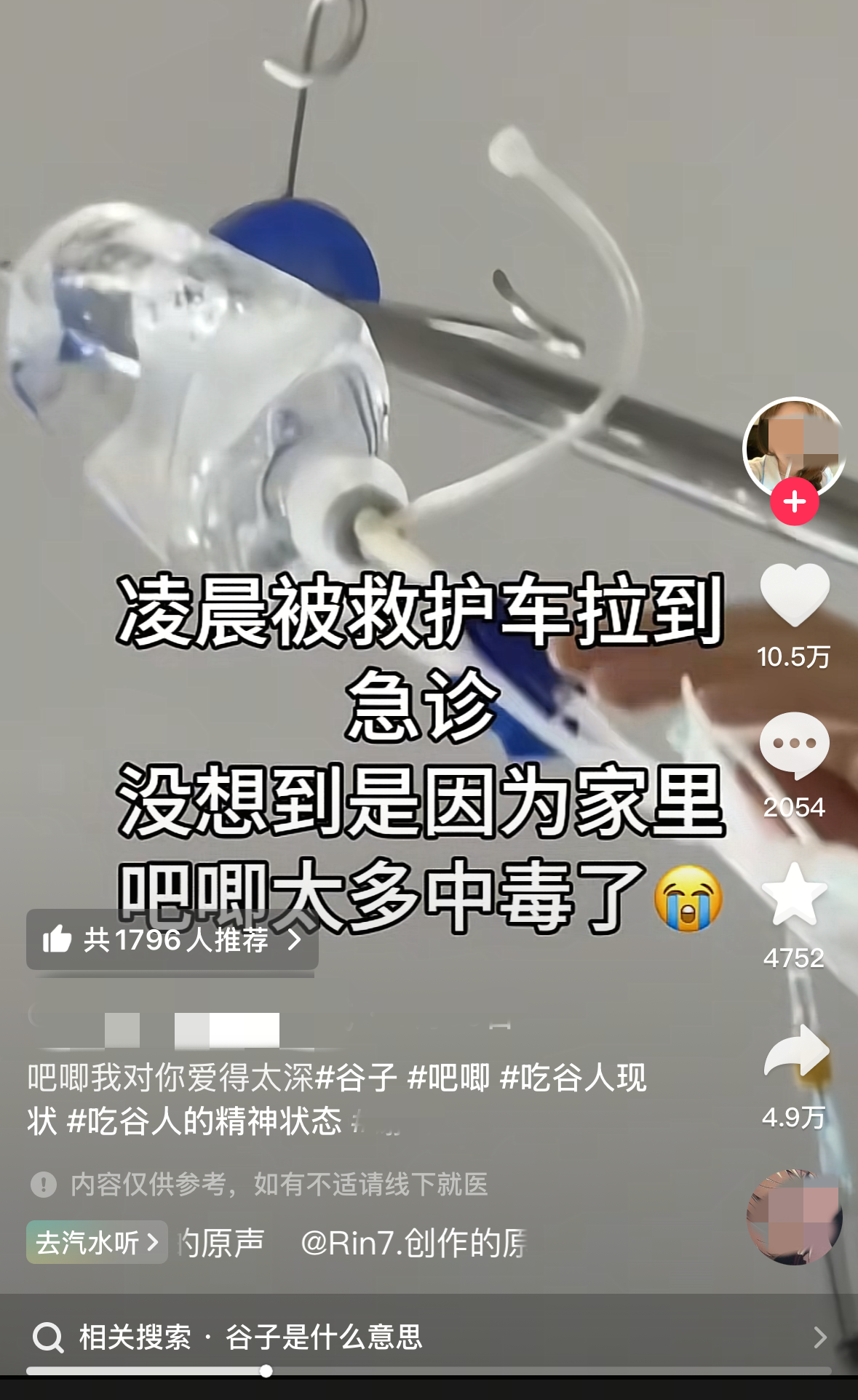This screenshot has height=1400, width=858.
Task: Follow the creator with the plus button
Action: (x=794, y=502)
